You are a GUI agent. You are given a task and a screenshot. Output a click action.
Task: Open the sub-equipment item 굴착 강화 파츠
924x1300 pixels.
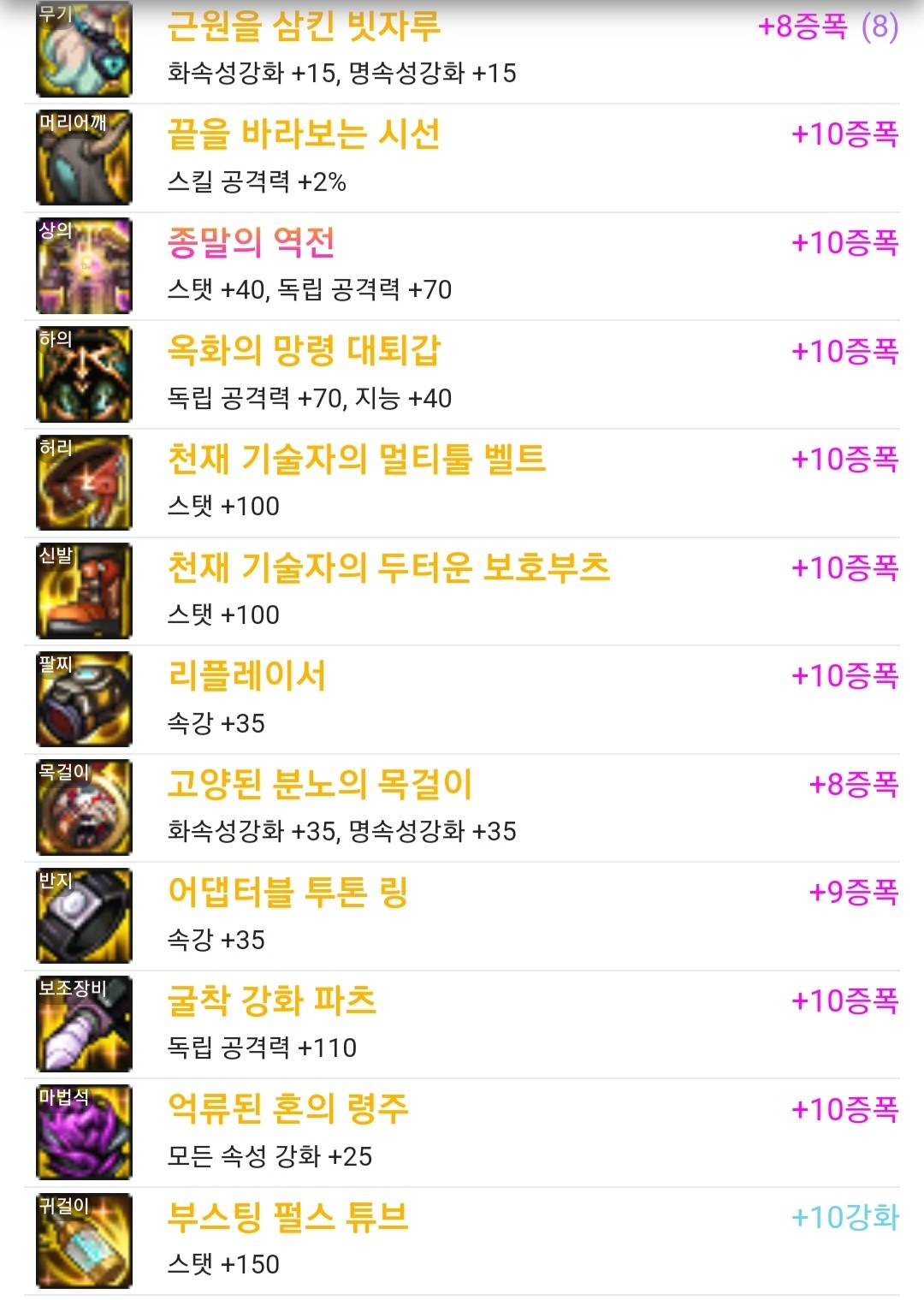271,1001
